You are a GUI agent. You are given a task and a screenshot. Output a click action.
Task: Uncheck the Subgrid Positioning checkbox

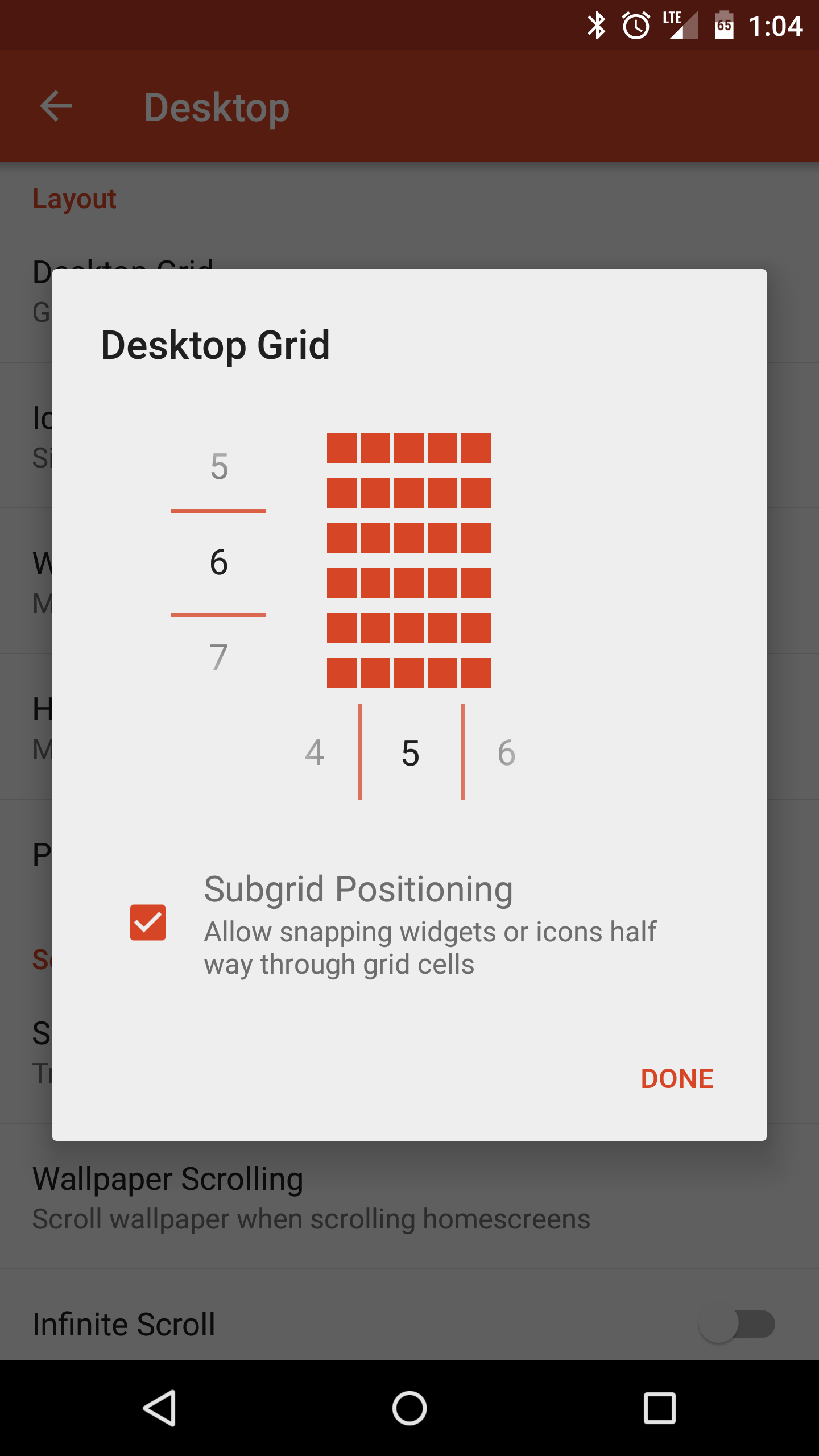[x=148, y=922]
